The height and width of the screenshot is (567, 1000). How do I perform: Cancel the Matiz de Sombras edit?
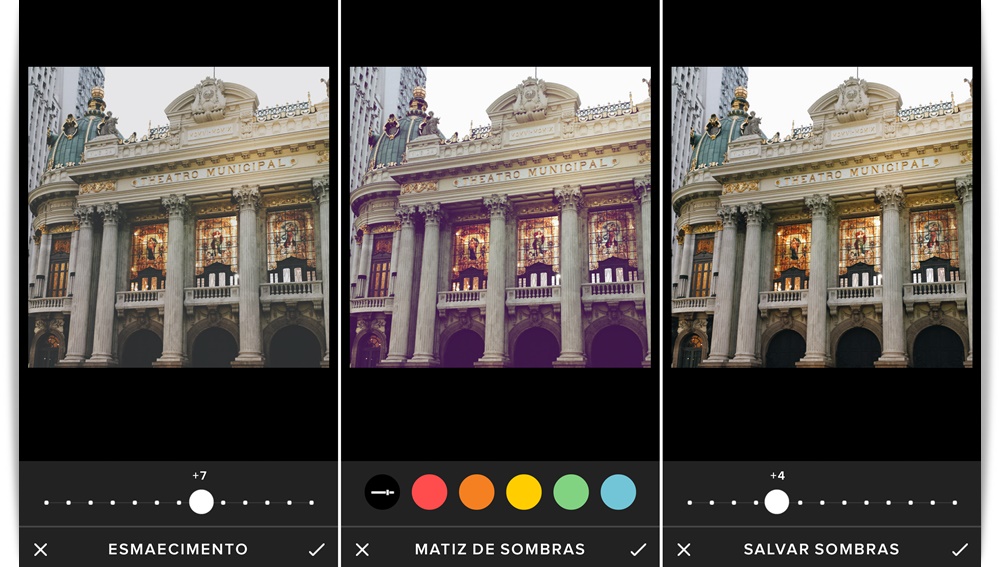(x=362, y=549)
